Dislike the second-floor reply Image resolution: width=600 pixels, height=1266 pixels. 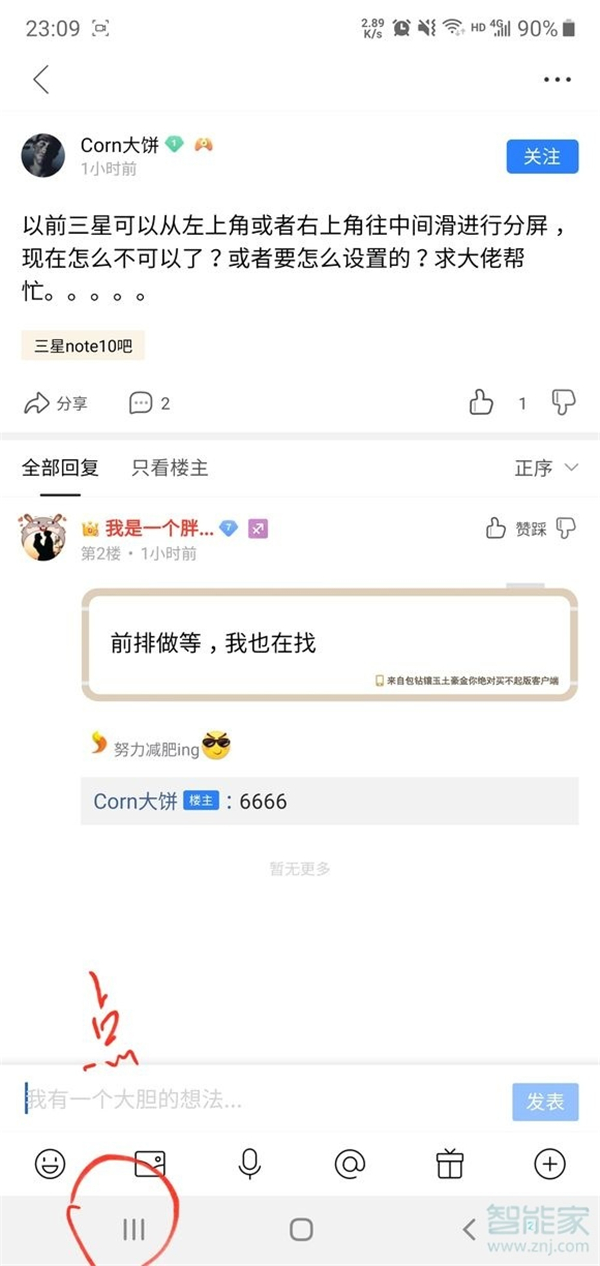[x=566, y=529]
